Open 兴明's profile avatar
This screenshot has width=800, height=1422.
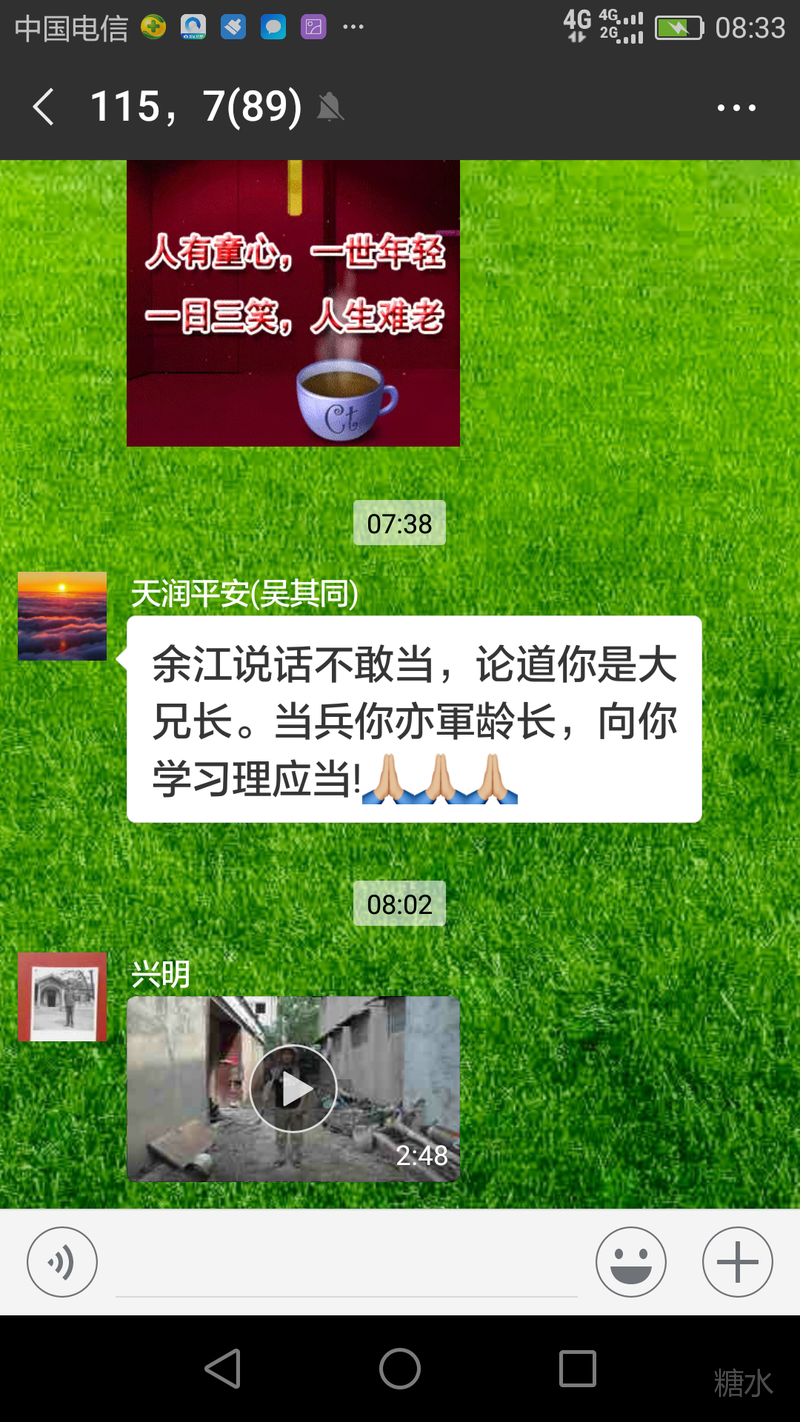click(62, 997)
